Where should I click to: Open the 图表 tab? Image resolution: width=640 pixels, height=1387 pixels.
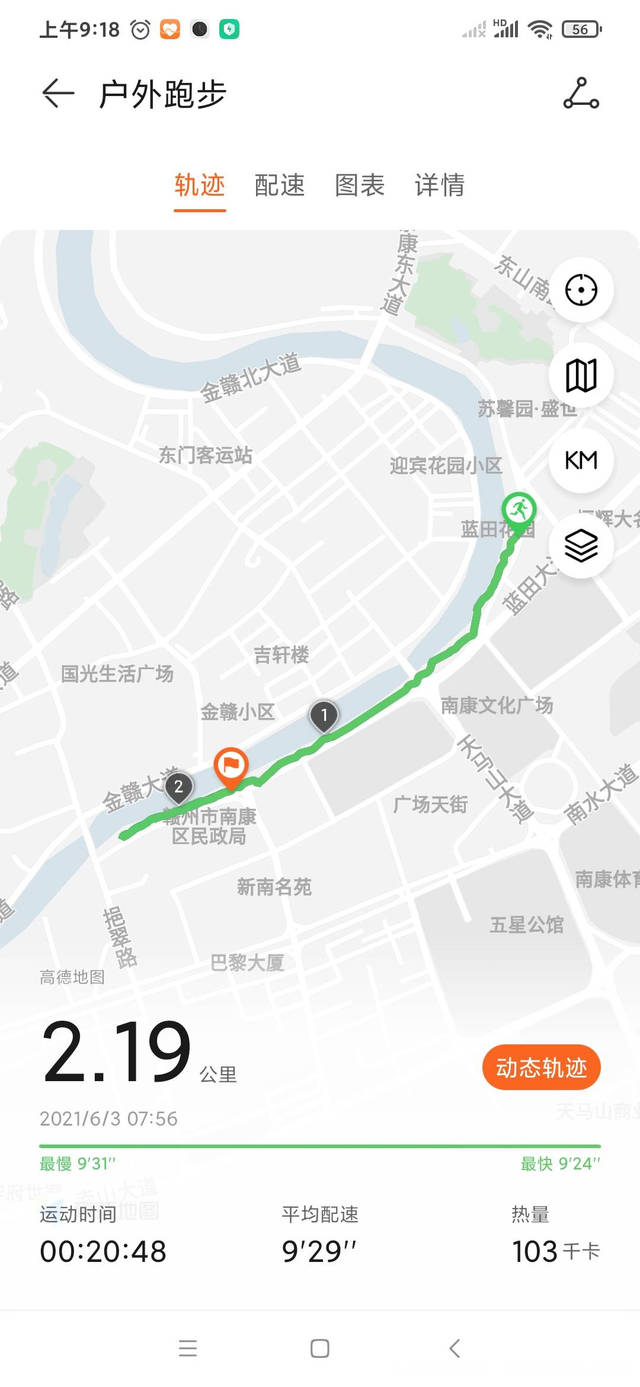point(360,185)
